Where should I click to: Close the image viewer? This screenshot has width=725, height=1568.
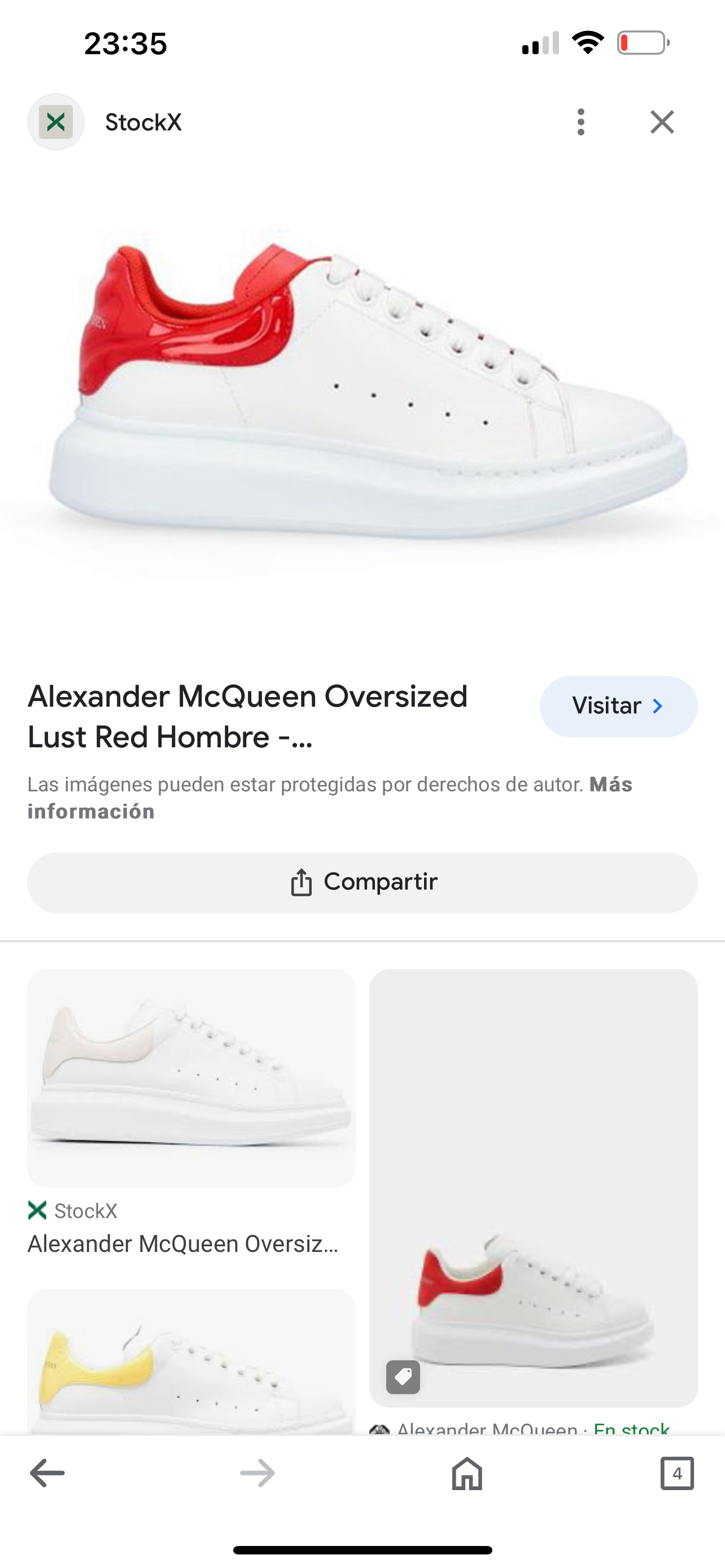tap(662, 122)
